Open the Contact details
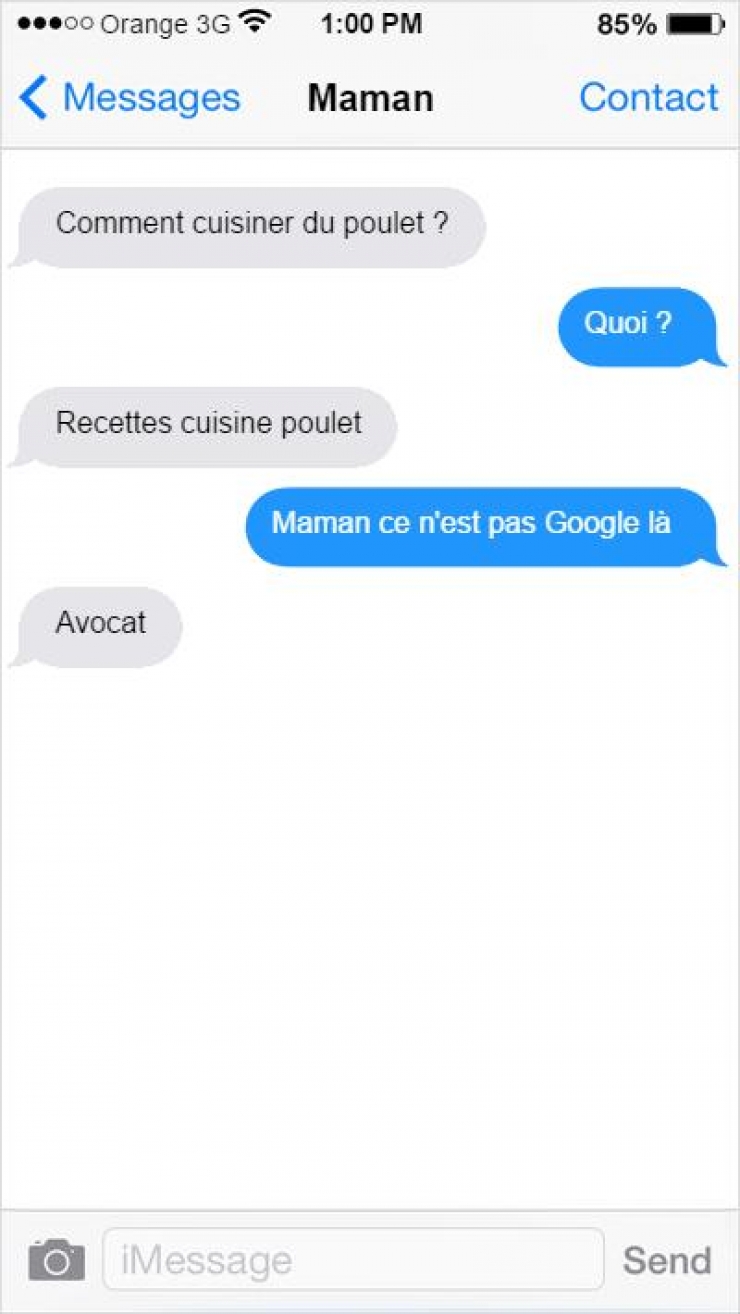740x1314 pixels. coord(650,97)
